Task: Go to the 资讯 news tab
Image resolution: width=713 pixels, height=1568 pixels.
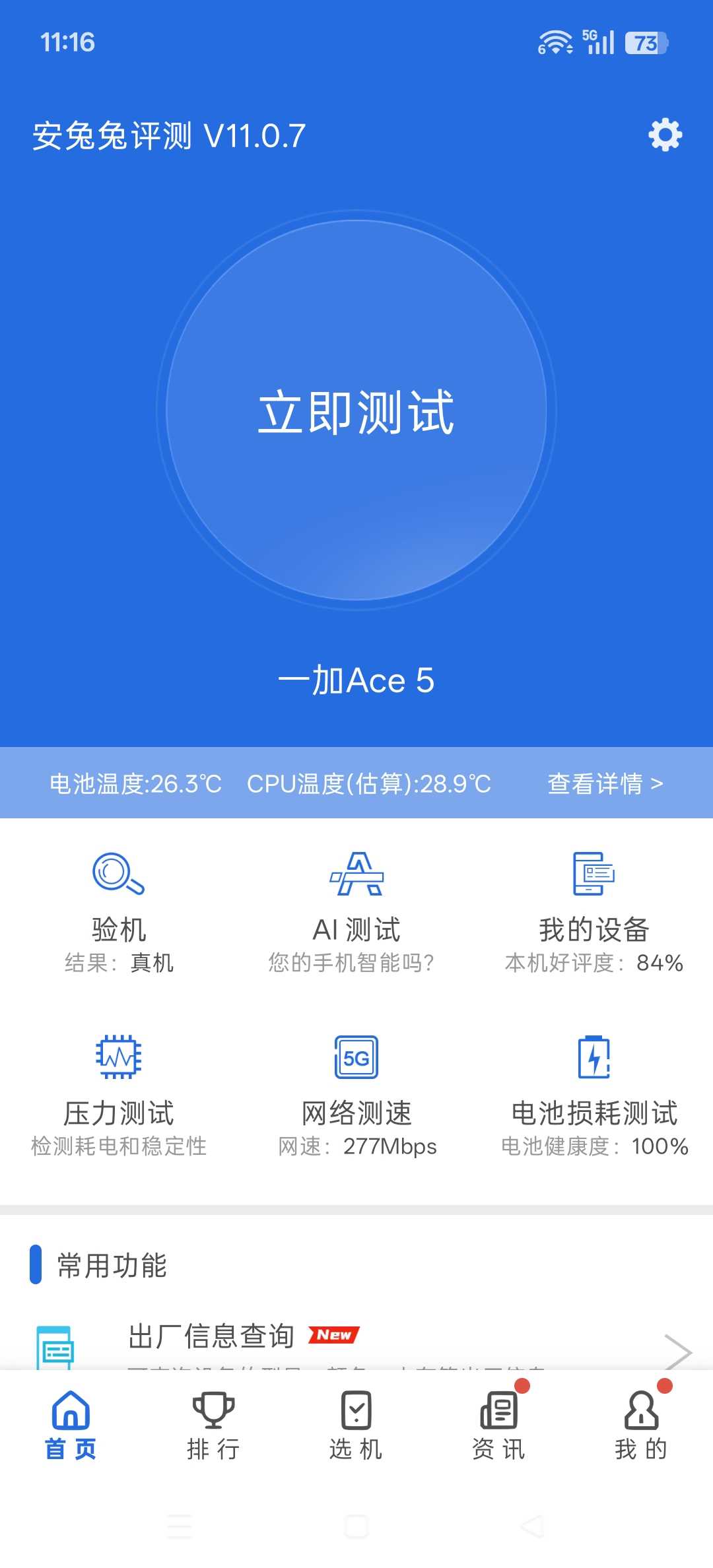Action: click(x=499, y=1425)
